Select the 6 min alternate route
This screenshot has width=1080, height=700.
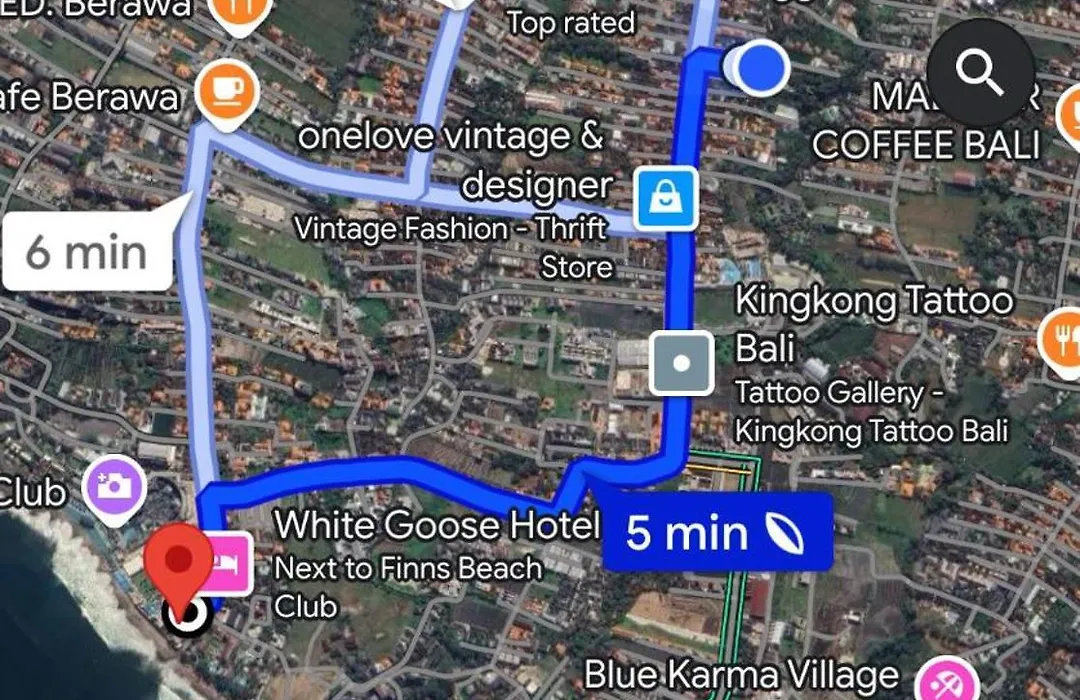coord(88,252)
